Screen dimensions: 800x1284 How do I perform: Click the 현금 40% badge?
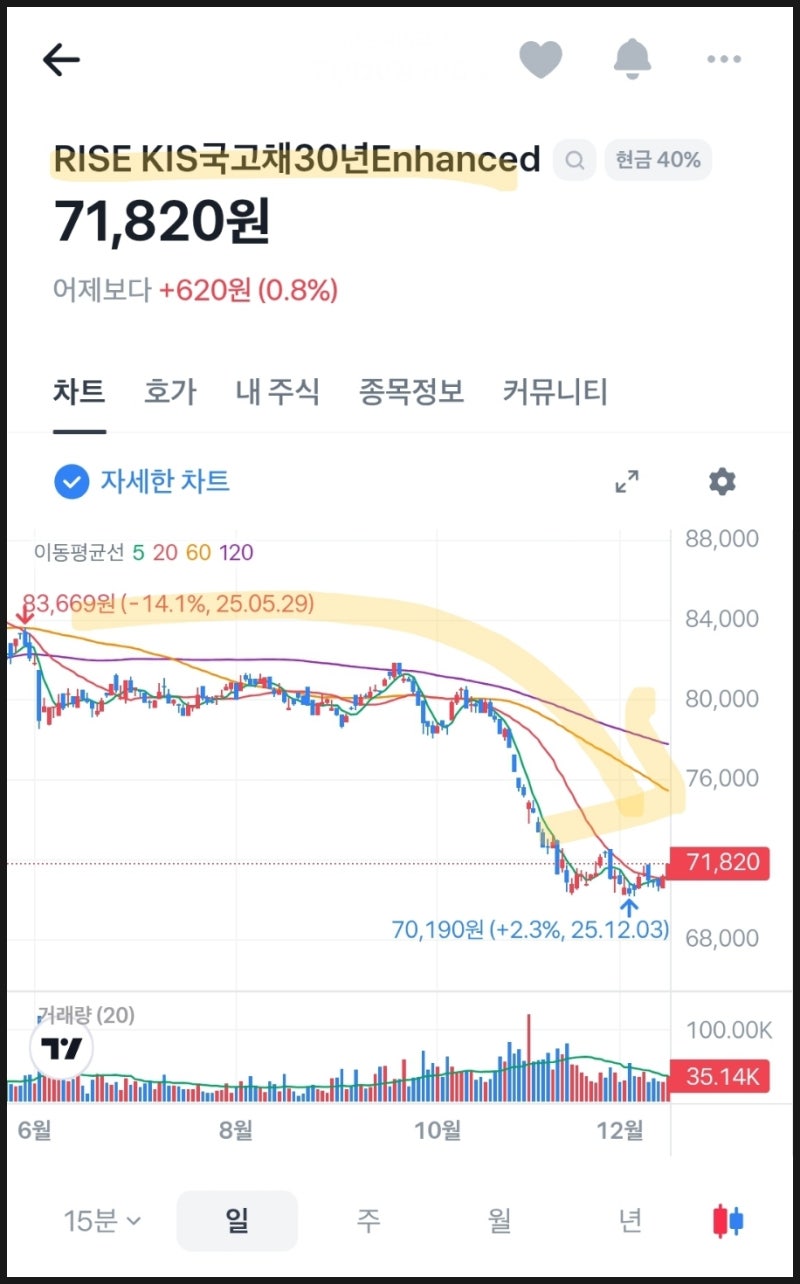click(x=658, y=160)
